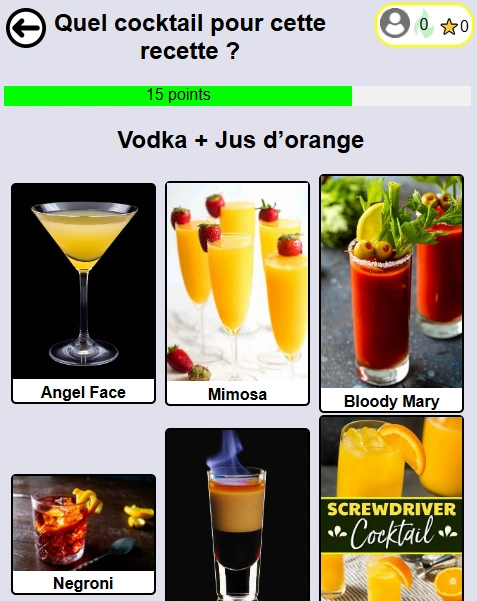Choose the Screwdriver Cocktail card

tap(391, 508)
